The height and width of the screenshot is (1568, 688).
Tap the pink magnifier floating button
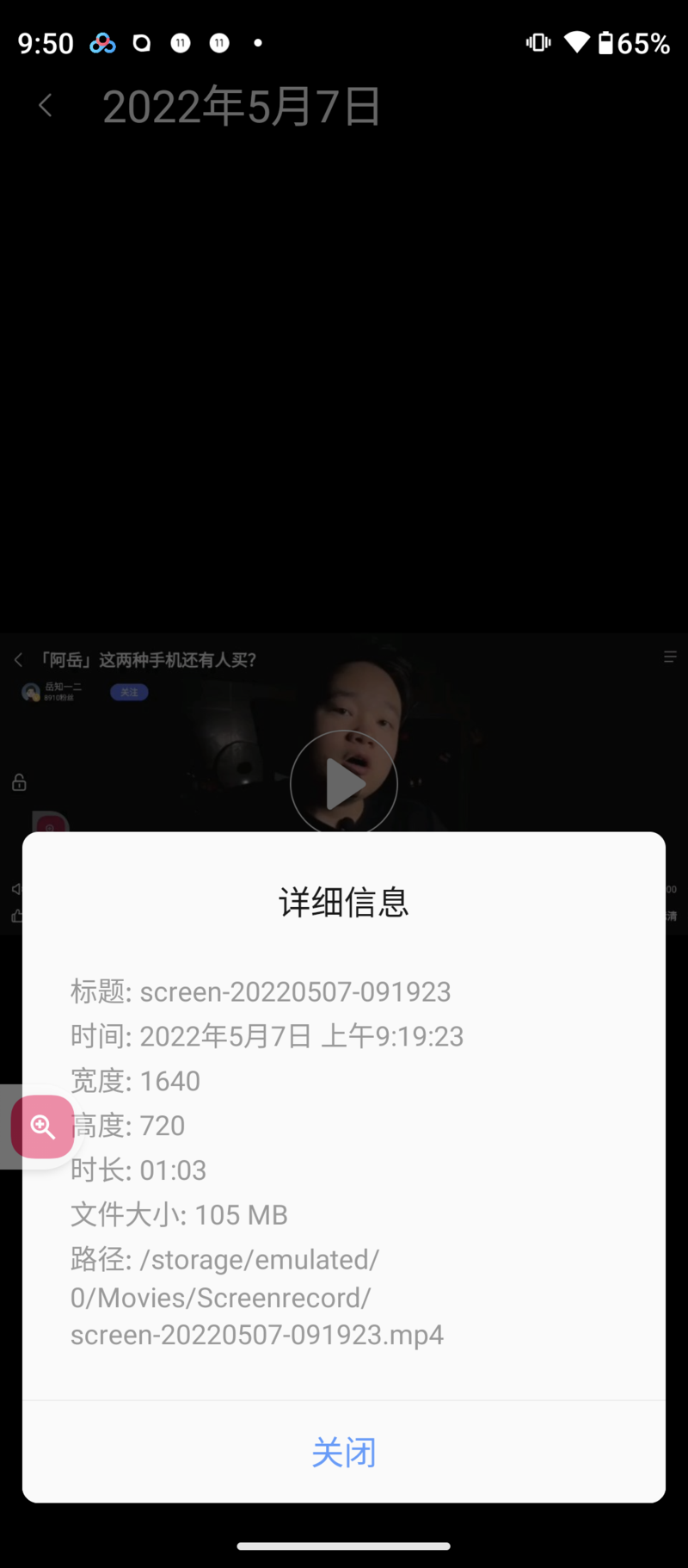[x=42, y=1126]
